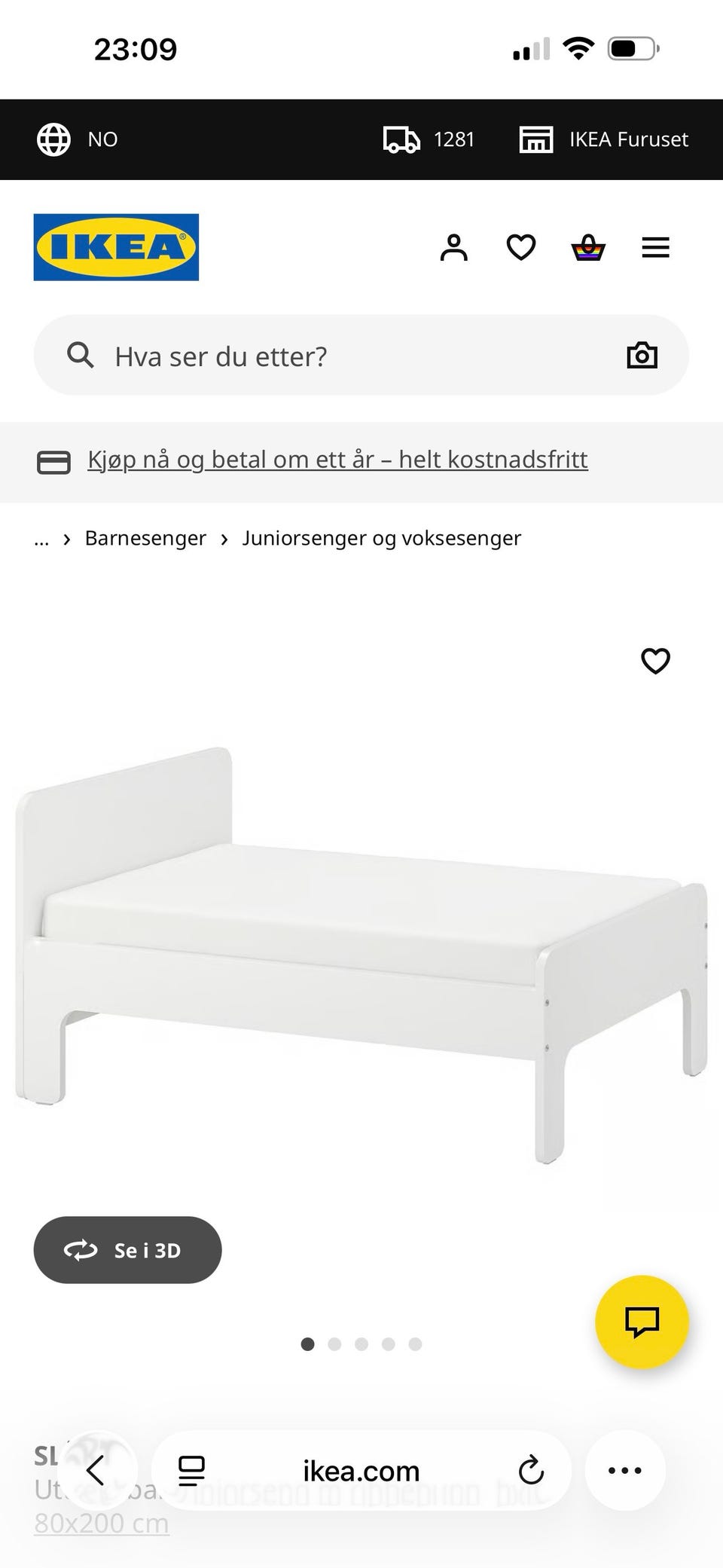Click the Barnesenger breadcrumb item
The height and width of the screenshot is (1568, 723).
(146, 538)
